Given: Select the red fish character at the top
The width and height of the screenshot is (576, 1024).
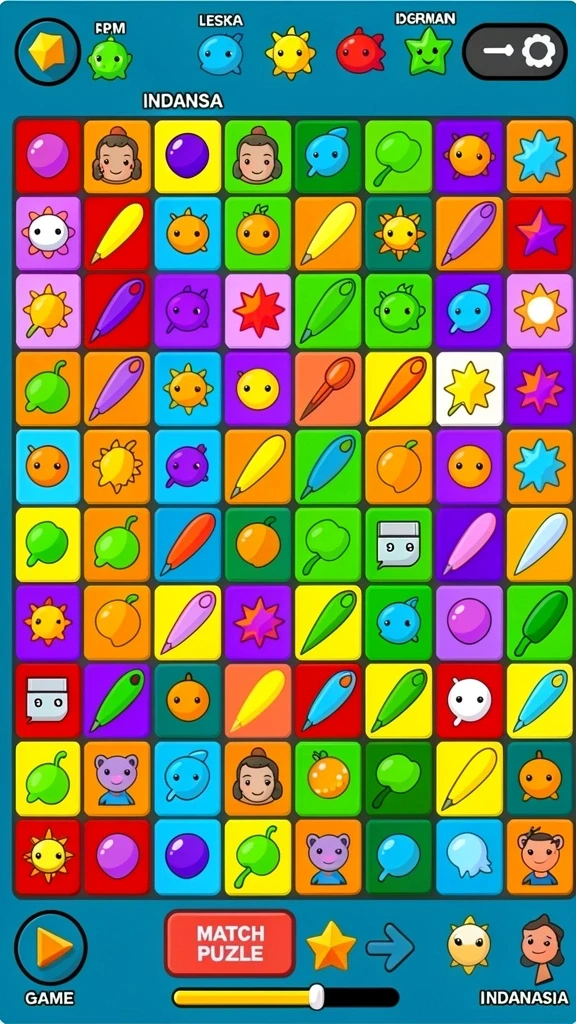Looking at the screenshot, I should (360, 51).
